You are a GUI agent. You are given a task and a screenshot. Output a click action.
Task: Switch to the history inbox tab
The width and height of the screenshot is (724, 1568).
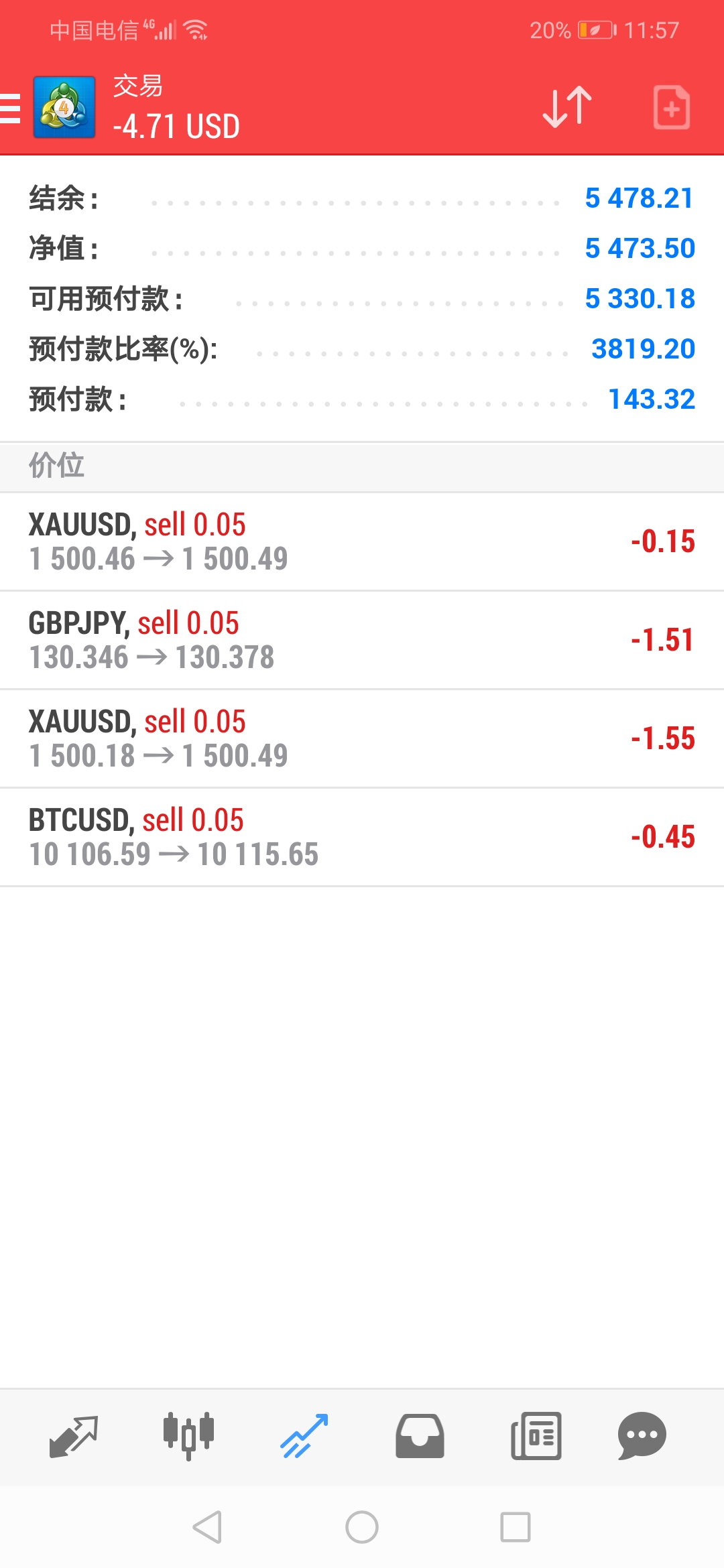(x=420, y=1436)
